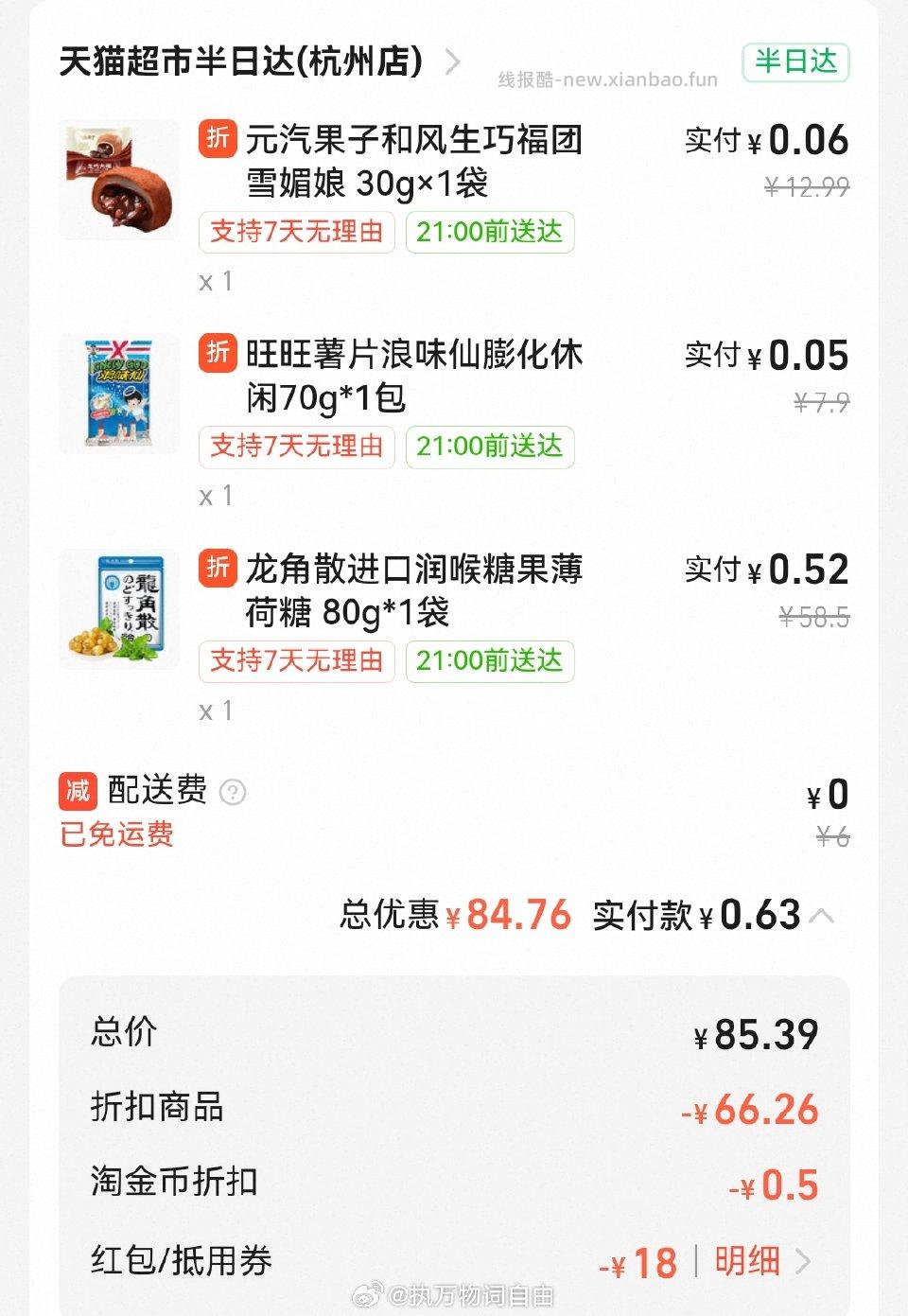908x1316 pixels.
Task: Click 21:00前送达 tag on 旺旺薯片 item
Action: click(488, 447)
